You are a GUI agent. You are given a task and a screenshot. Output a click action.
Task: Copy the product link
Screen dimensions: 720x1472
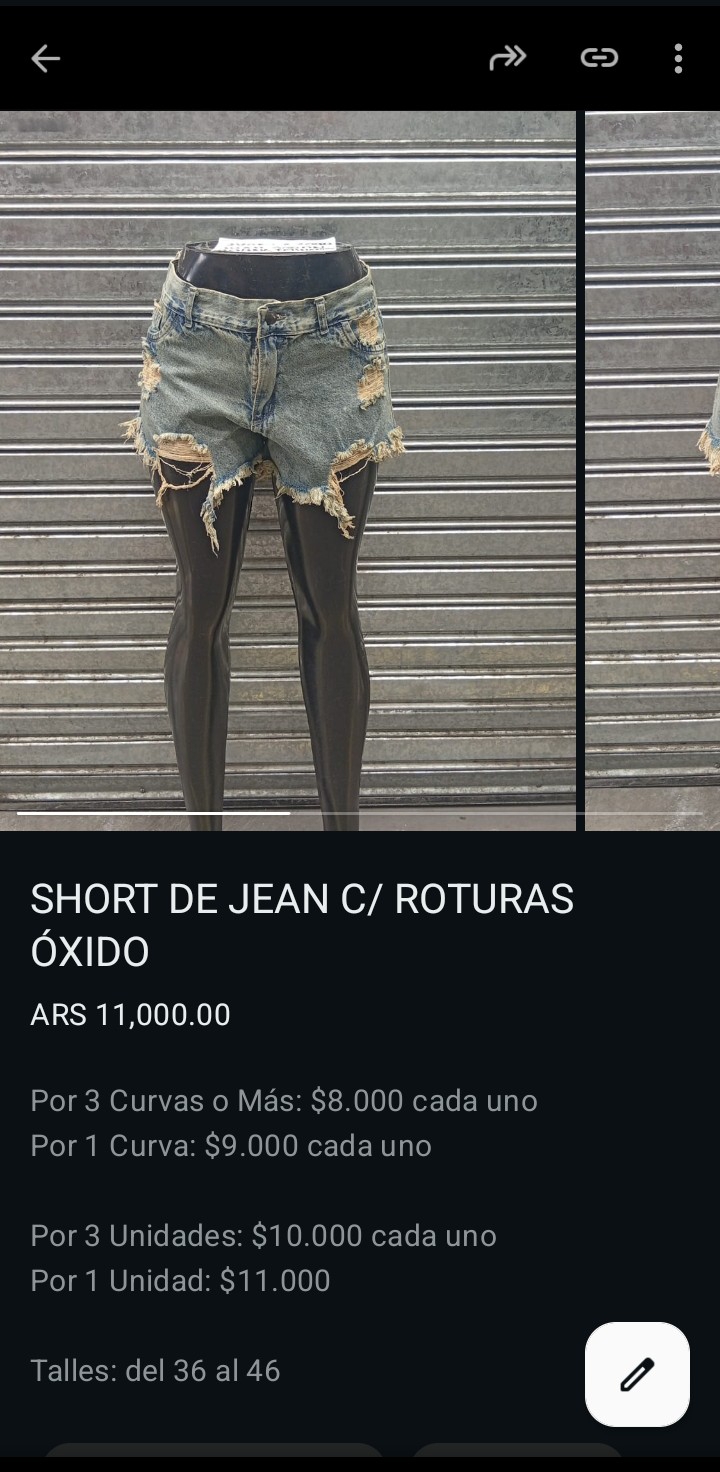[x=599, y=59]
